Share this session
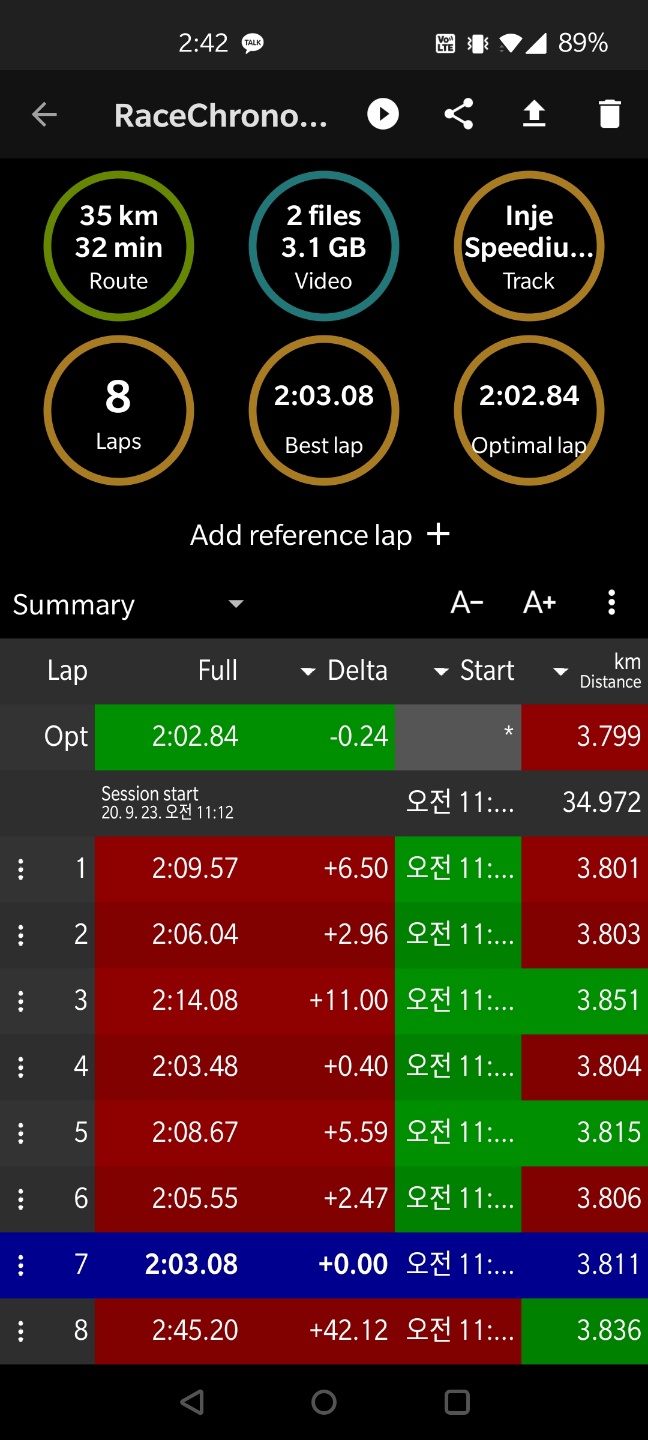Viewport: 648px width, 1440px height. 458,115
